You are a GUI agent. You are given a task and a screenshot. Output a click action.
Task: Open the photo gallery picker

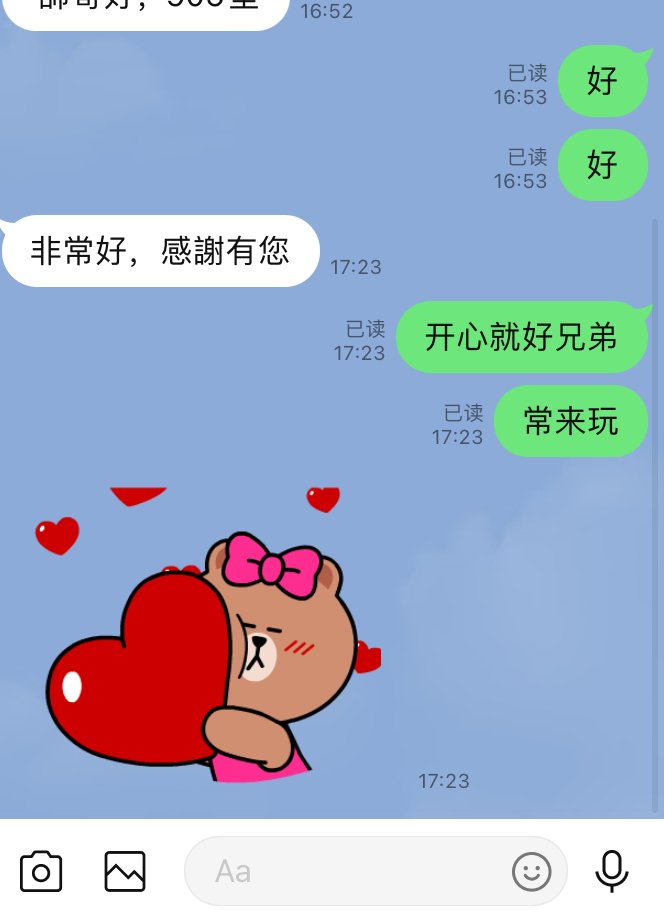tap(125, 871)
